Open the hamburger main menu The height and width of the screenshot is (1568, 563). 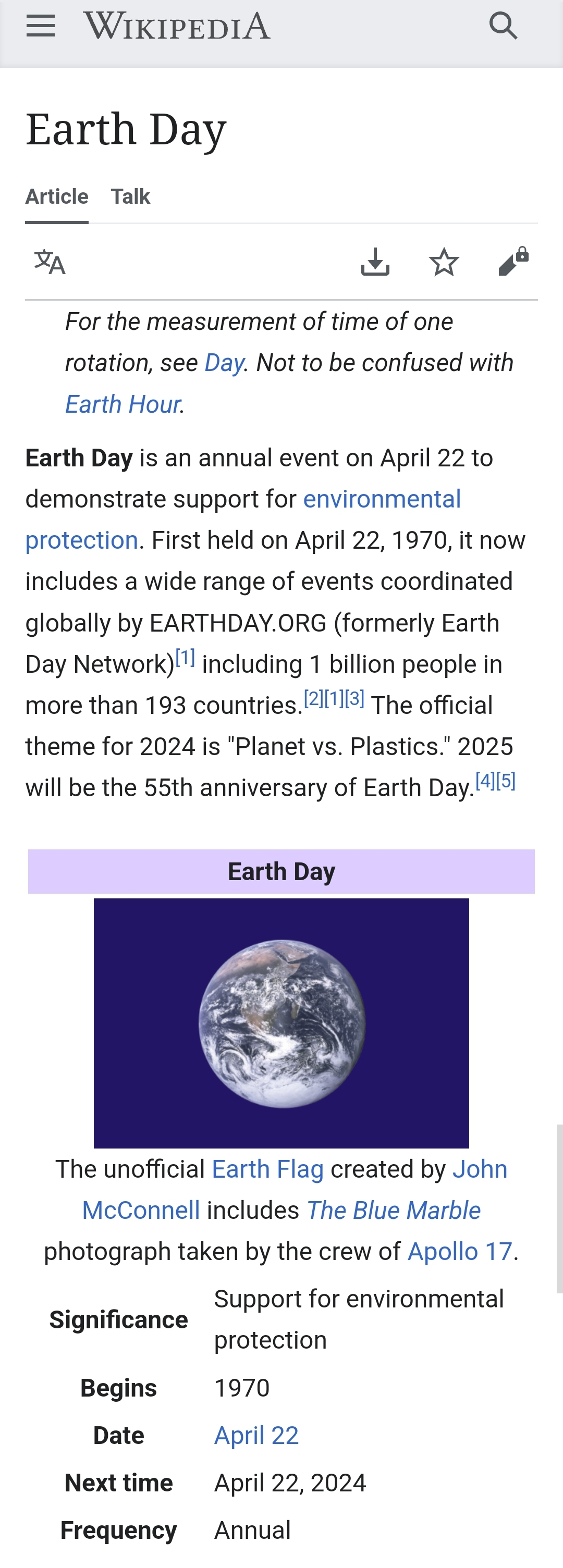(x=41, y=26)
